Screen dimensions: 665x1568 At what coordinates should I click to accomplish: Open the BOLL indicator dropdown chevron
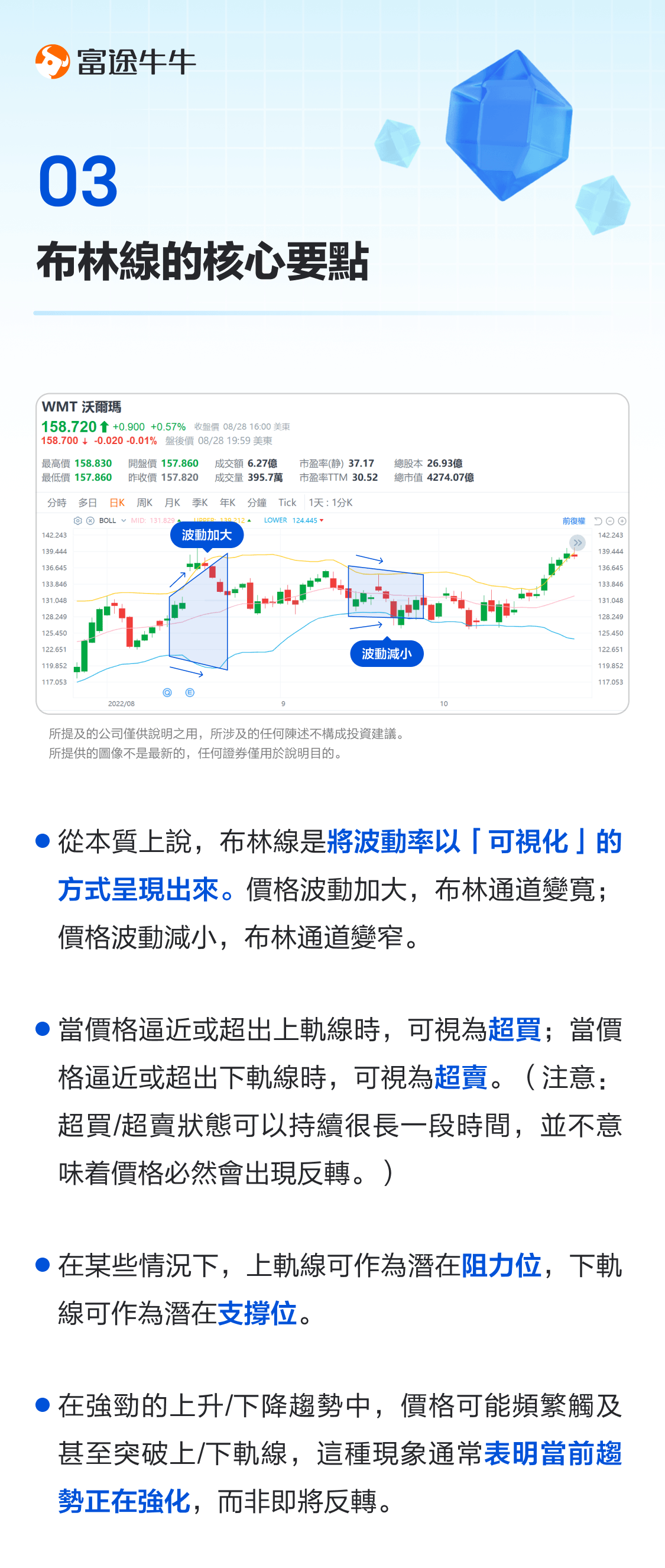(x=122, y=521)
